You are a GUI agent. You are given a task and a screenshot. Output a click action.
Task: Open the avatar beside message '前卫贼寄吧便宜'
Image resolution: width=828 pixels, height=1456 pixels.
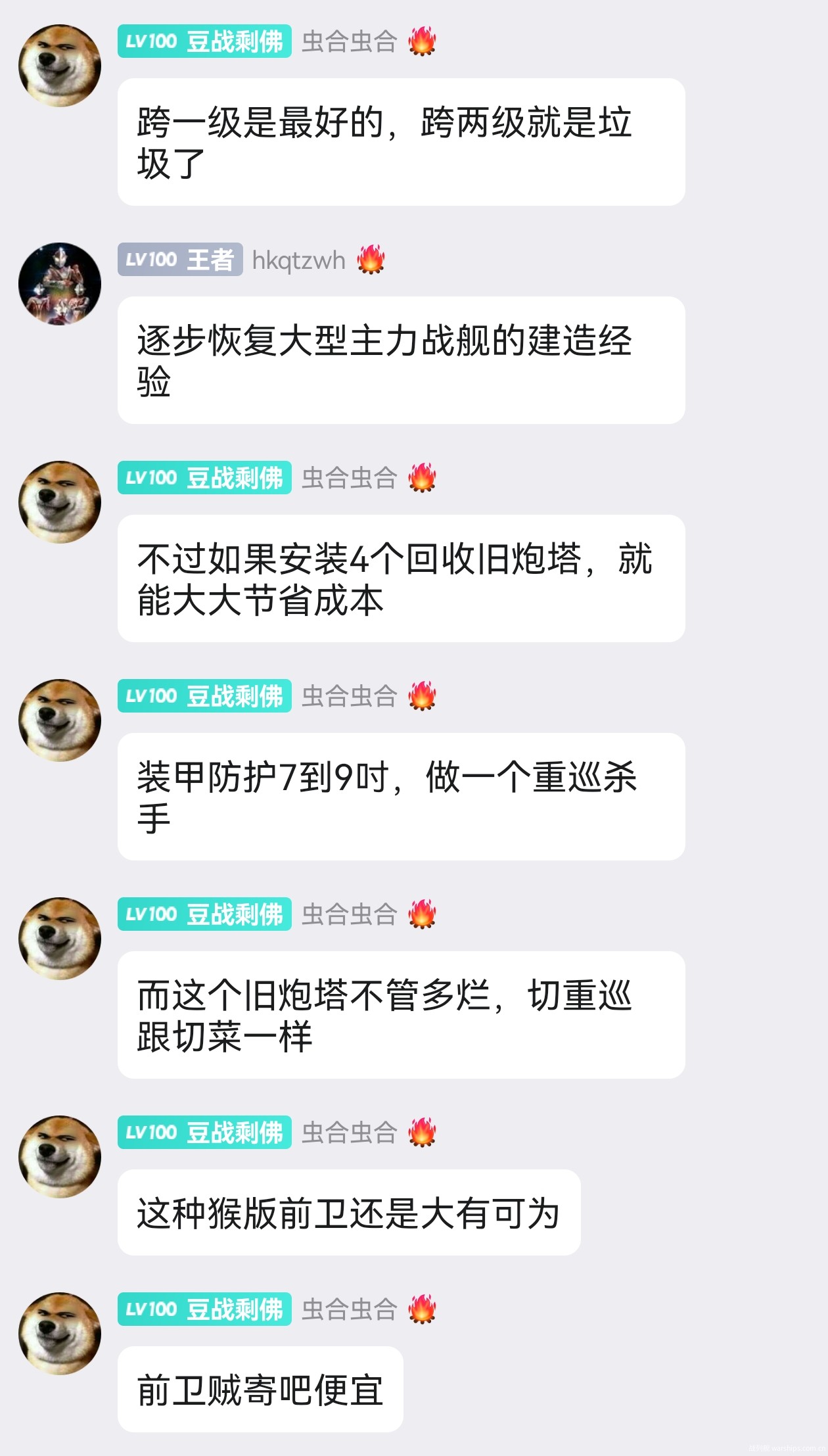click(60, 1334)
